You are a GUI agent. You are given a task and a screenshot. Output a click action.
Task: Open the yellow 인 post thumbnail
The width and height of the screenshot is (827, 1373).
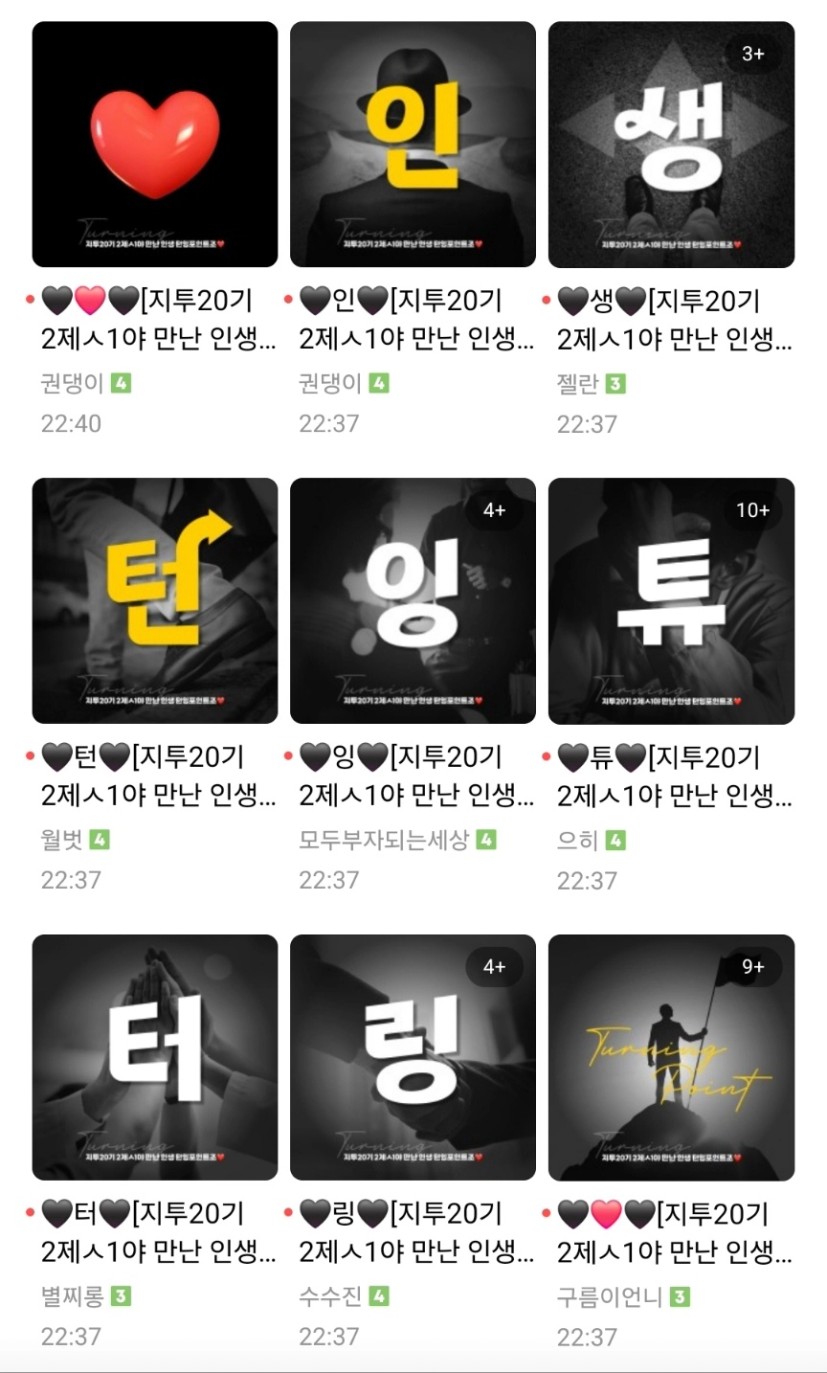point(413,145)
